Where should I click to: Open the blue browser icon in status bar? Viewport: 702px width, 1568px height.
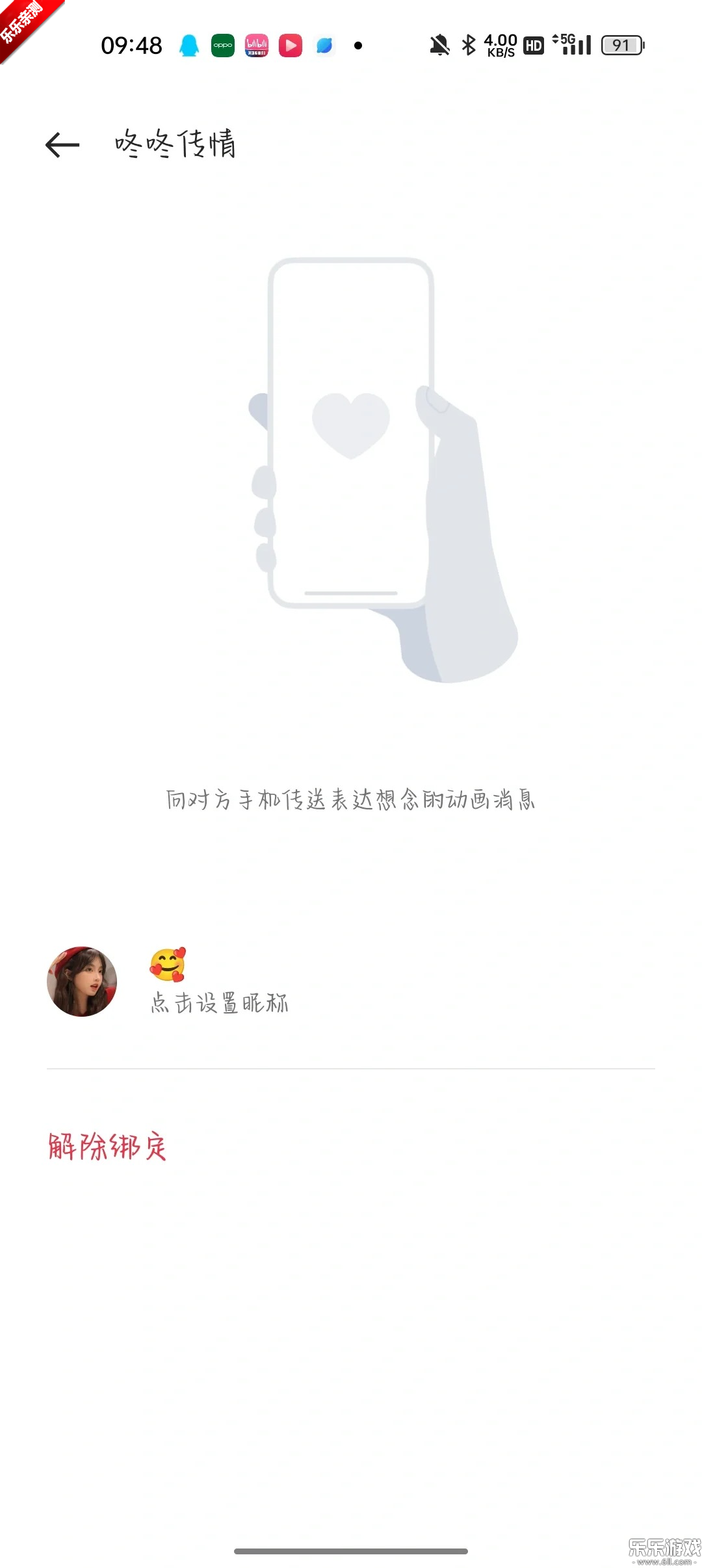point(324,44)
